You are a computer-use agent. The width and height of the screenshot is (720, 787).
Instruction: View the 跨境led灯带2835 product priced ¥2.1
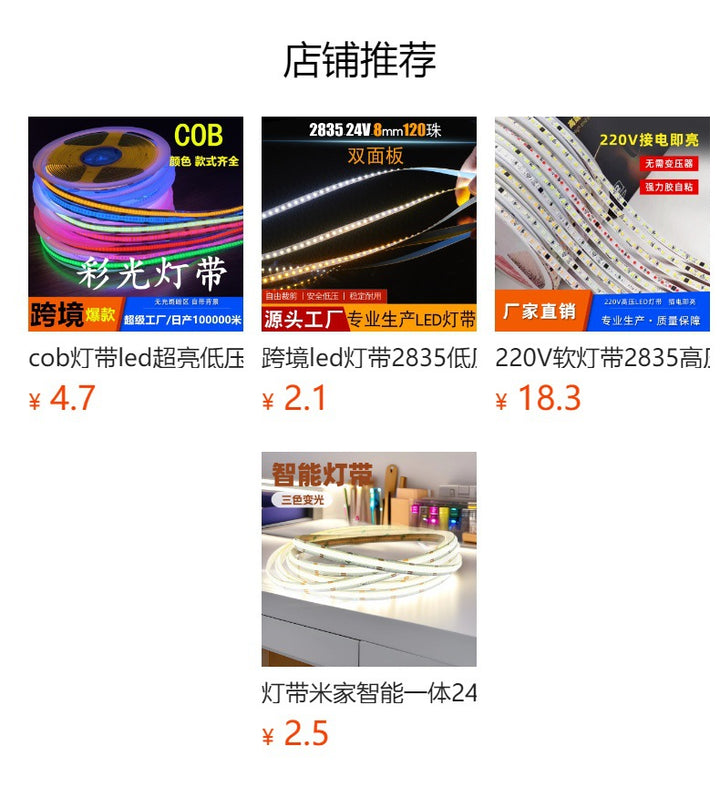(369, 224)
